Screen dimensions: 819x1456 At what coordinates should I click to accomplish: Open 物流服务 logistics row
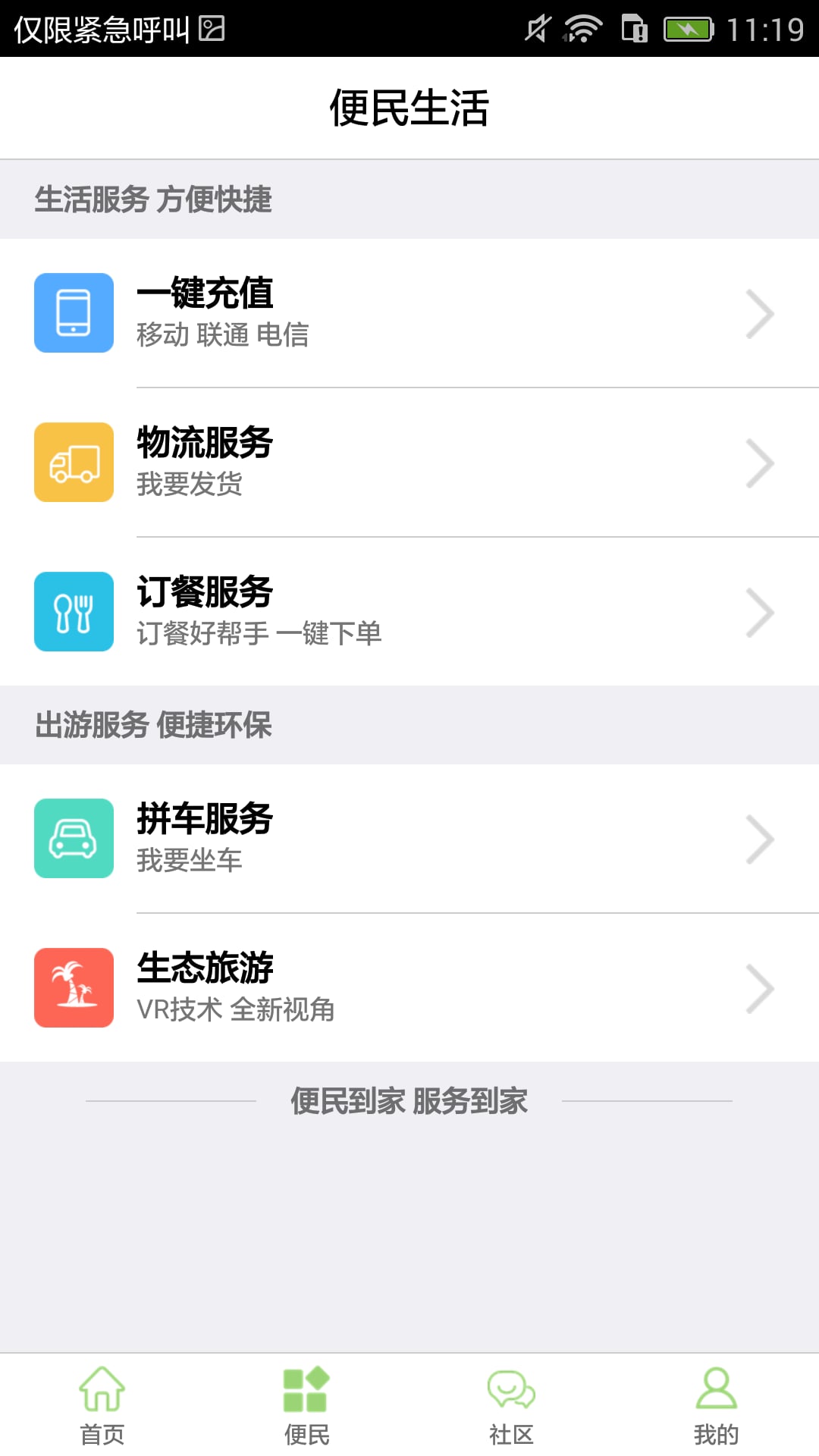(409, 463)
